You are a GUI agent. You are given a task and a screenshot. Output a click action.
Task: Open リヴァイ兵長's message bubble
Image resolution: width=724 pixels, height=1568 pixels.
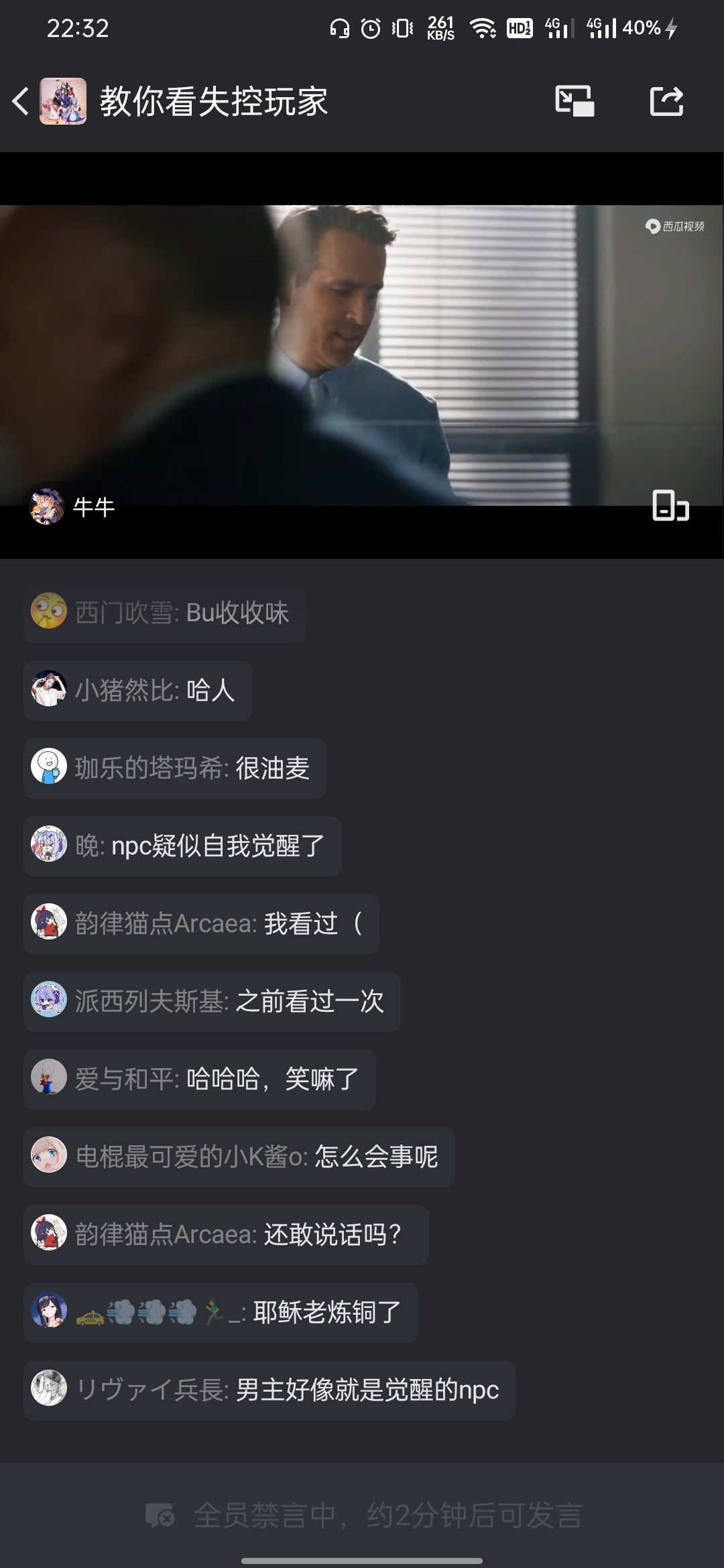click(x=269, y=1390)
